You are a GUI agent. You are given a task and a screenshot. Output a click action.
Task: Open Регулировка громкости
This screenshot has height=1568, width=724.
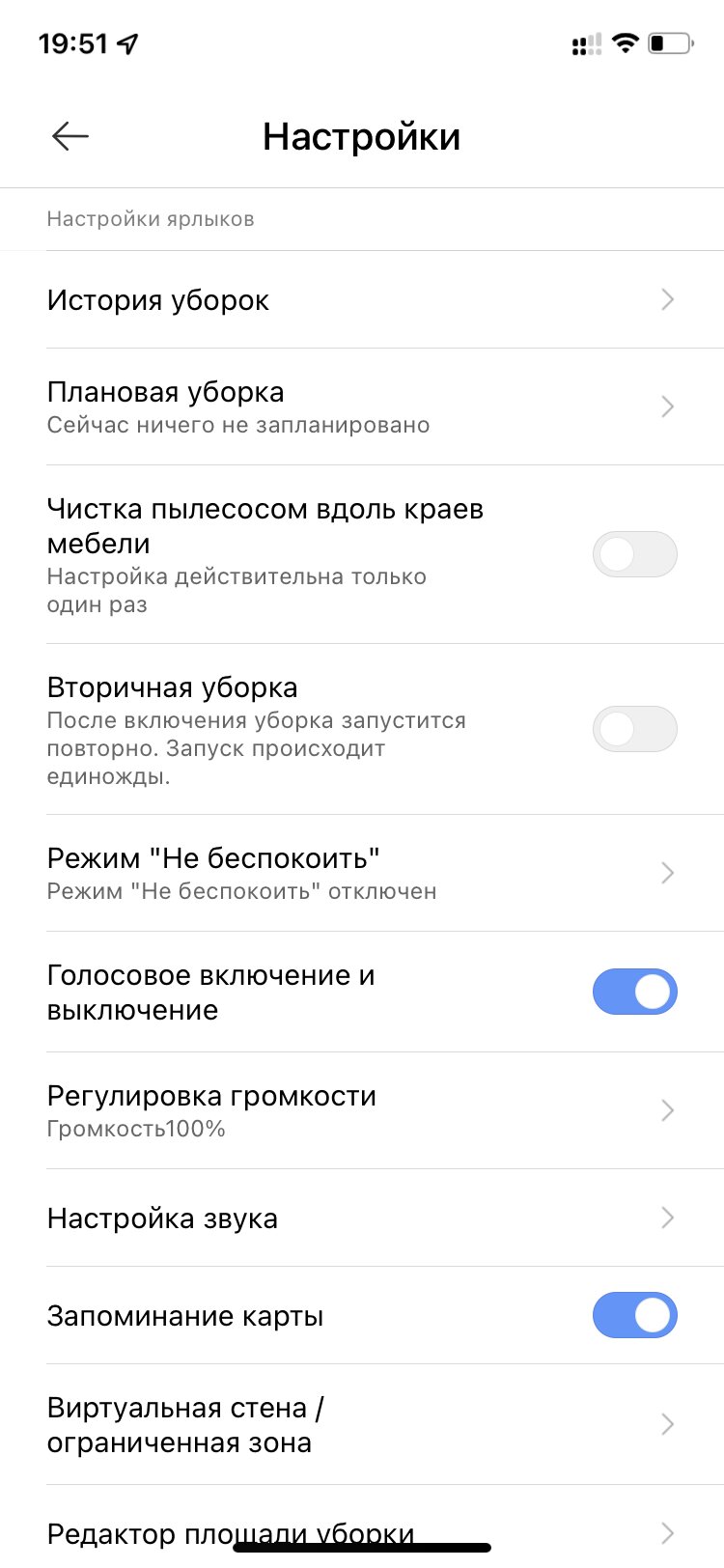tap(362, 1111)
